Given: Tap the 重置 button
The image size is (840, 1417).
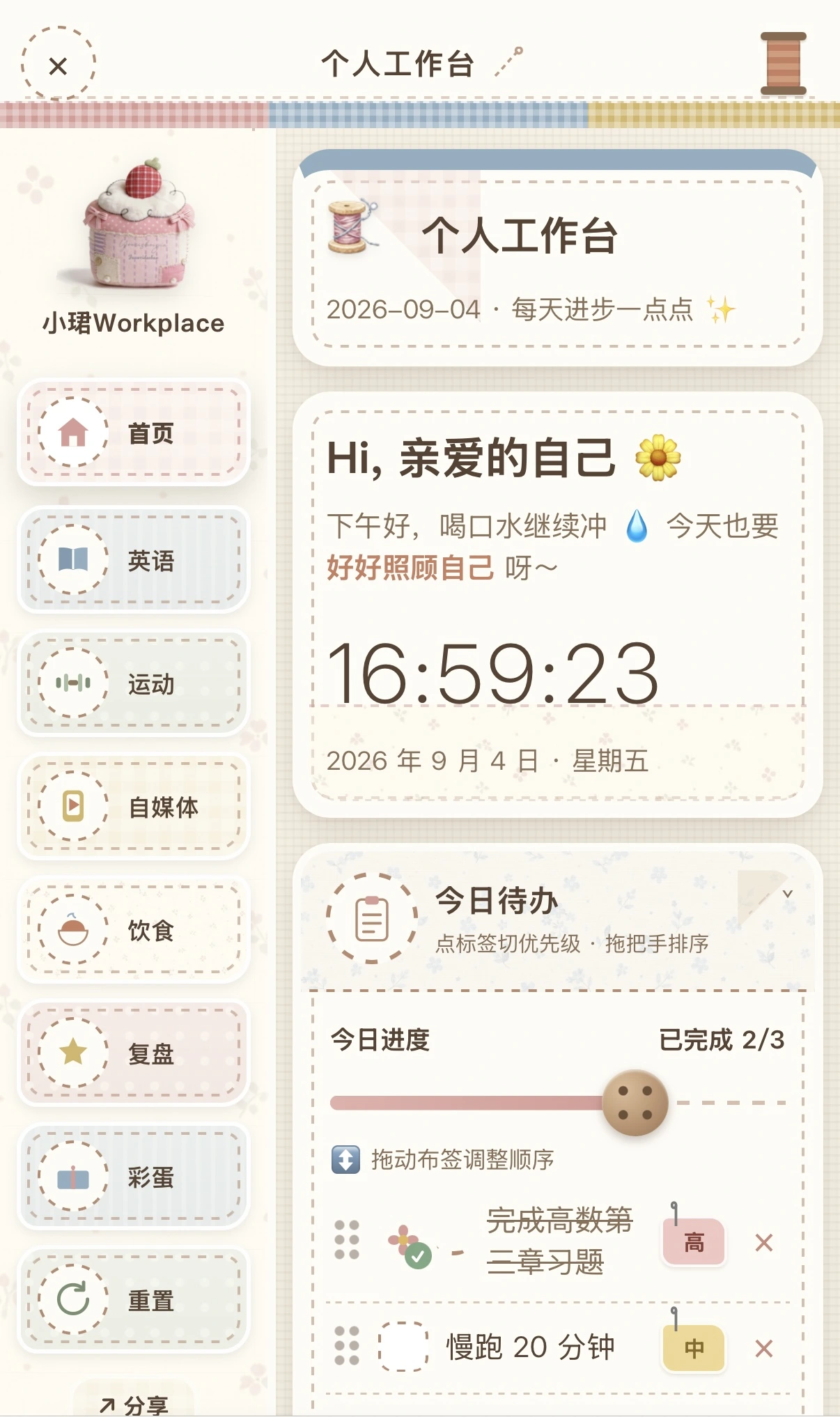Looking at the screenshot, I should coord(133,1300).
